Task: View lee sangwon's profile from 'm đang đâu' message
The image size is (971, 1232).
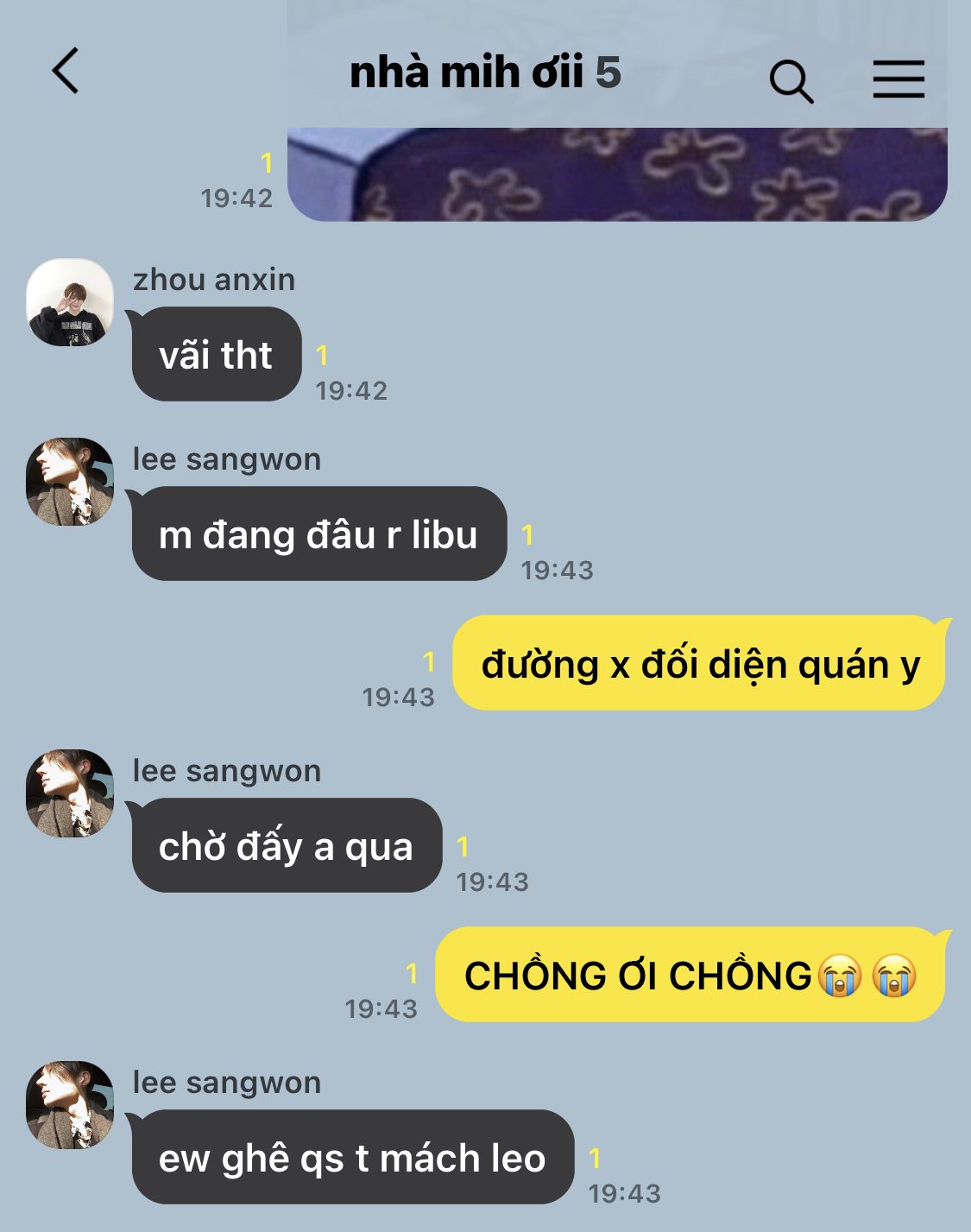Action: [x=70, y=482]
